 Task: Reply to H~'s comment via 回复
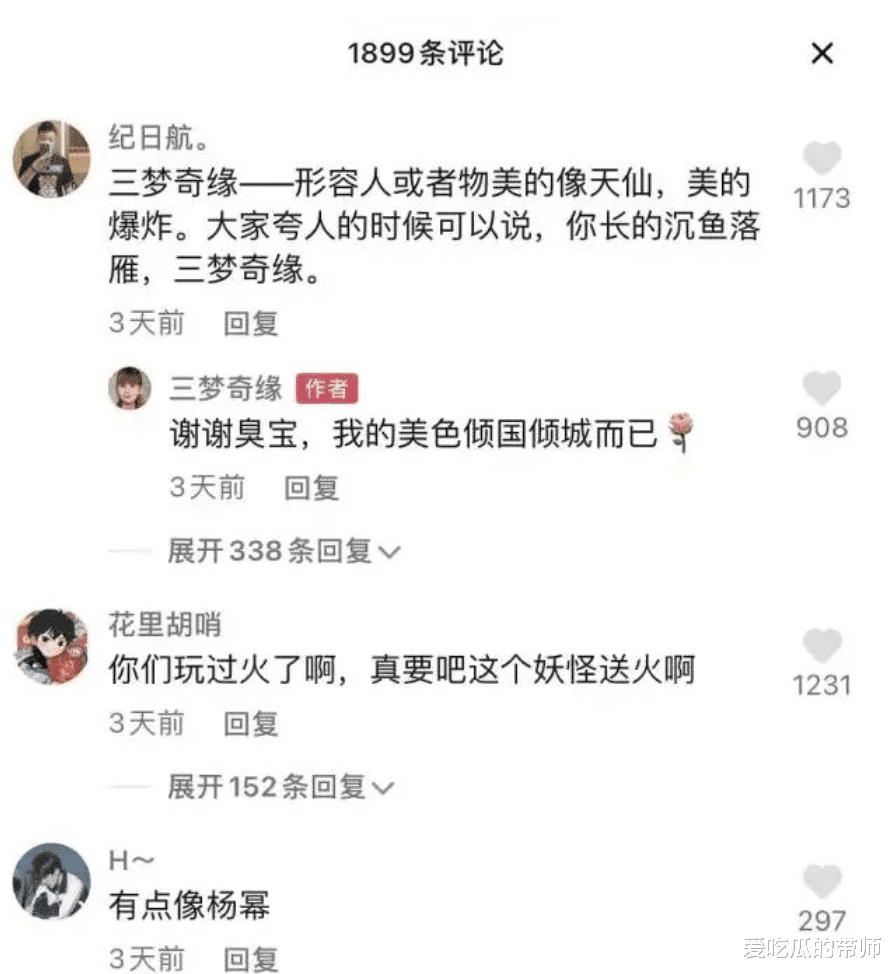pos(248,957)
